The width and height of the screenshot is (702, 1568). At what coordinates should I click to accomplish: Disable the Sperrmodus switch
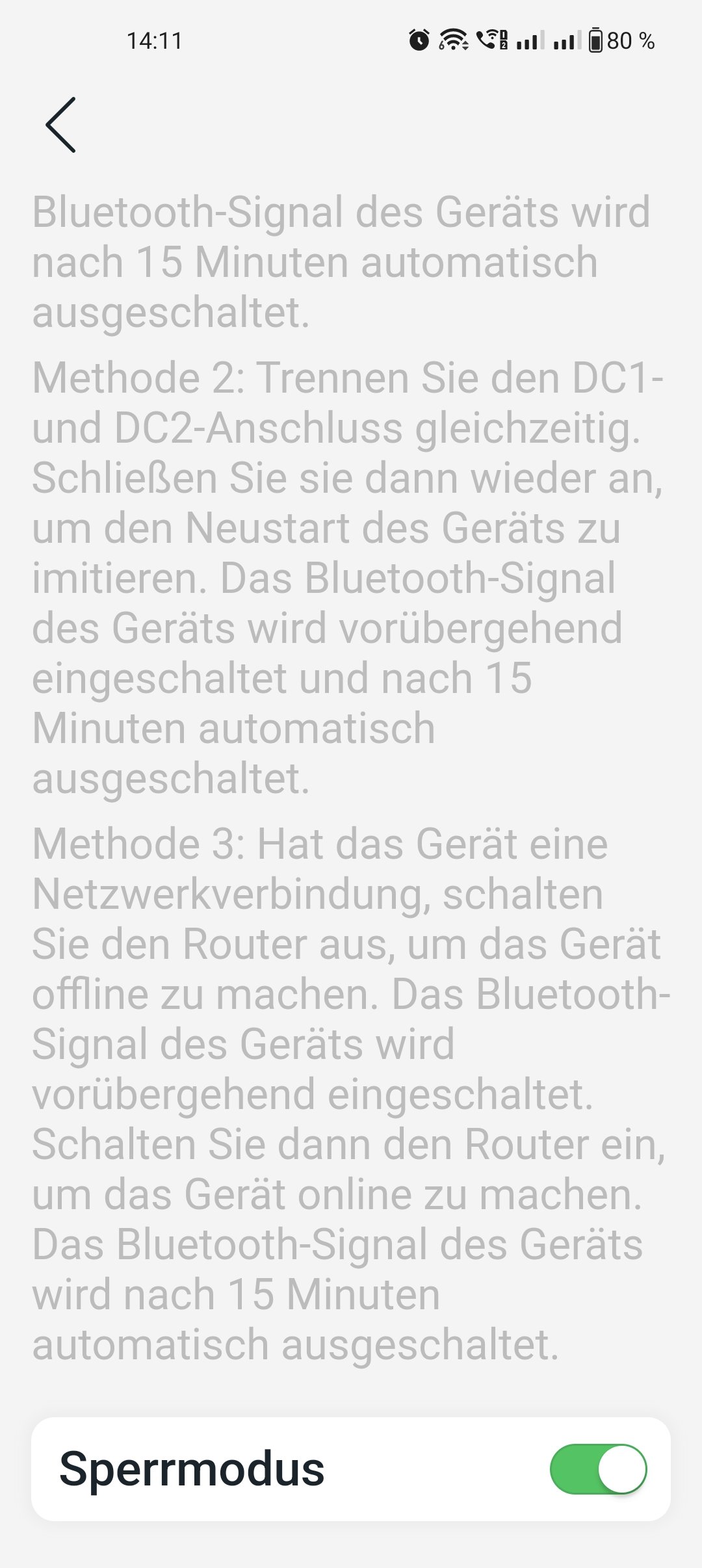pos(597,1469)
